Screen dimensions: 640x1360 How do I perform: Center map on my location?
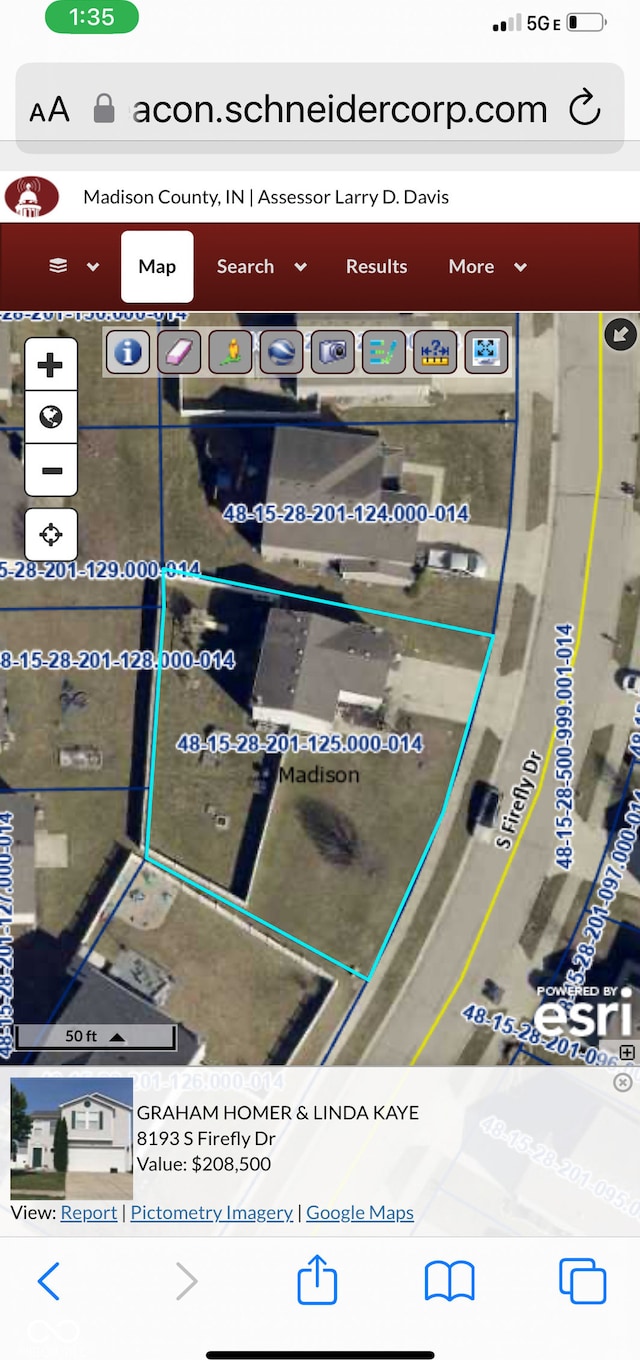51,534
